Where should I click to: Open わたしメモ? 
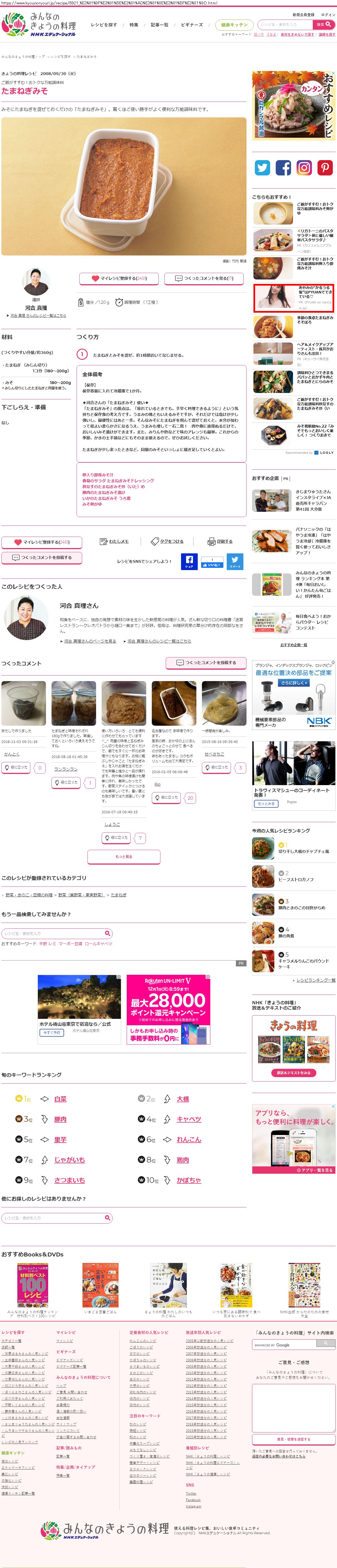pyautogui.click(x=114, y=541)
